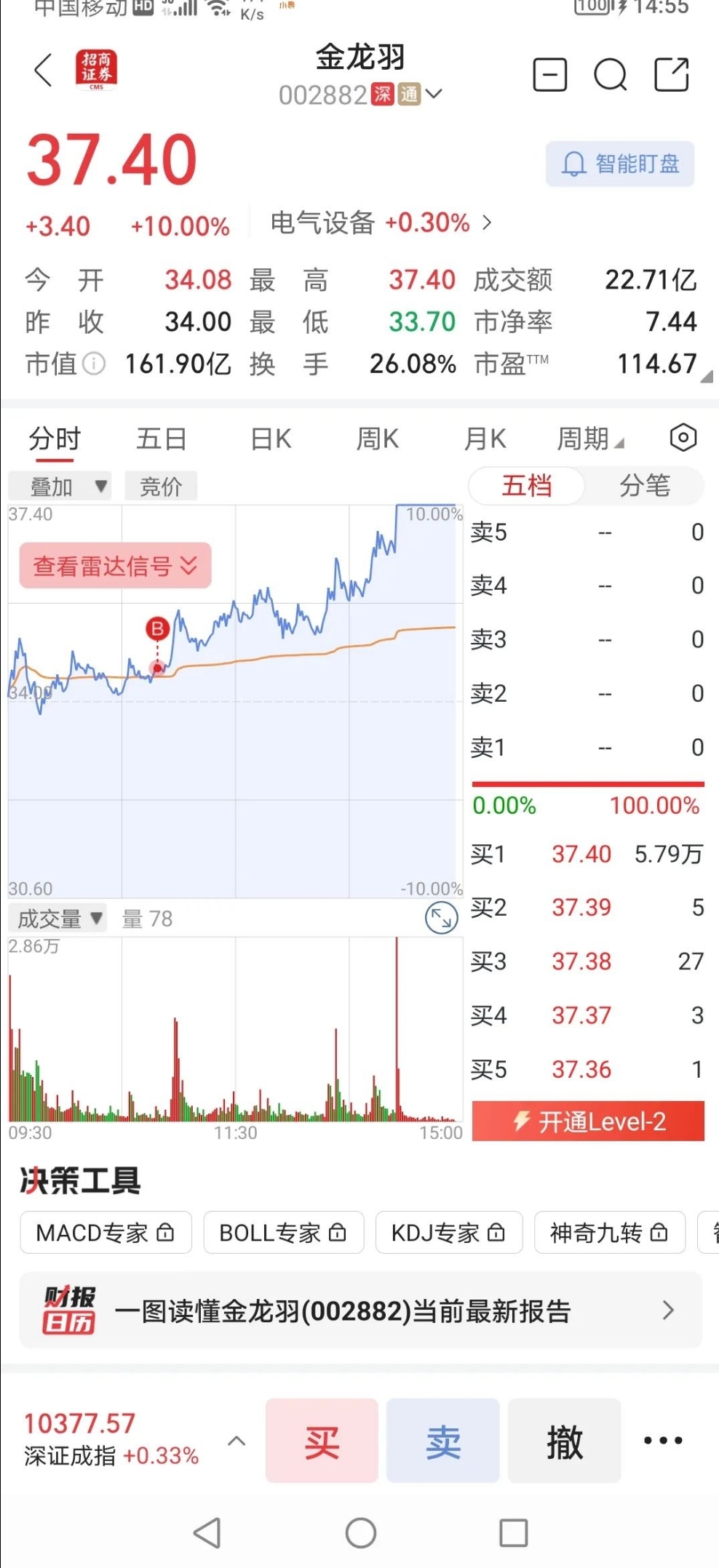Tap the 竞价 auction button
This screenshot has height=1568, width=719.
(x=161, y=486)
